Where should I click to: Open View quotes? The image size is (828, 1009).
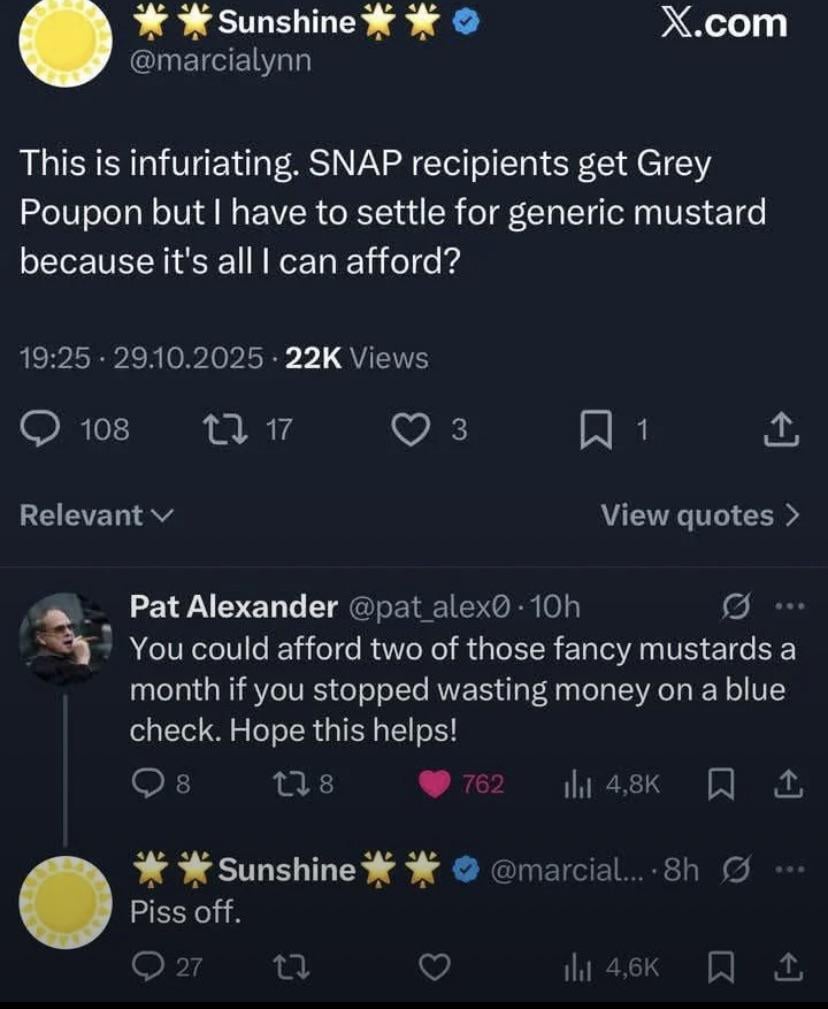tap(700, 515)
